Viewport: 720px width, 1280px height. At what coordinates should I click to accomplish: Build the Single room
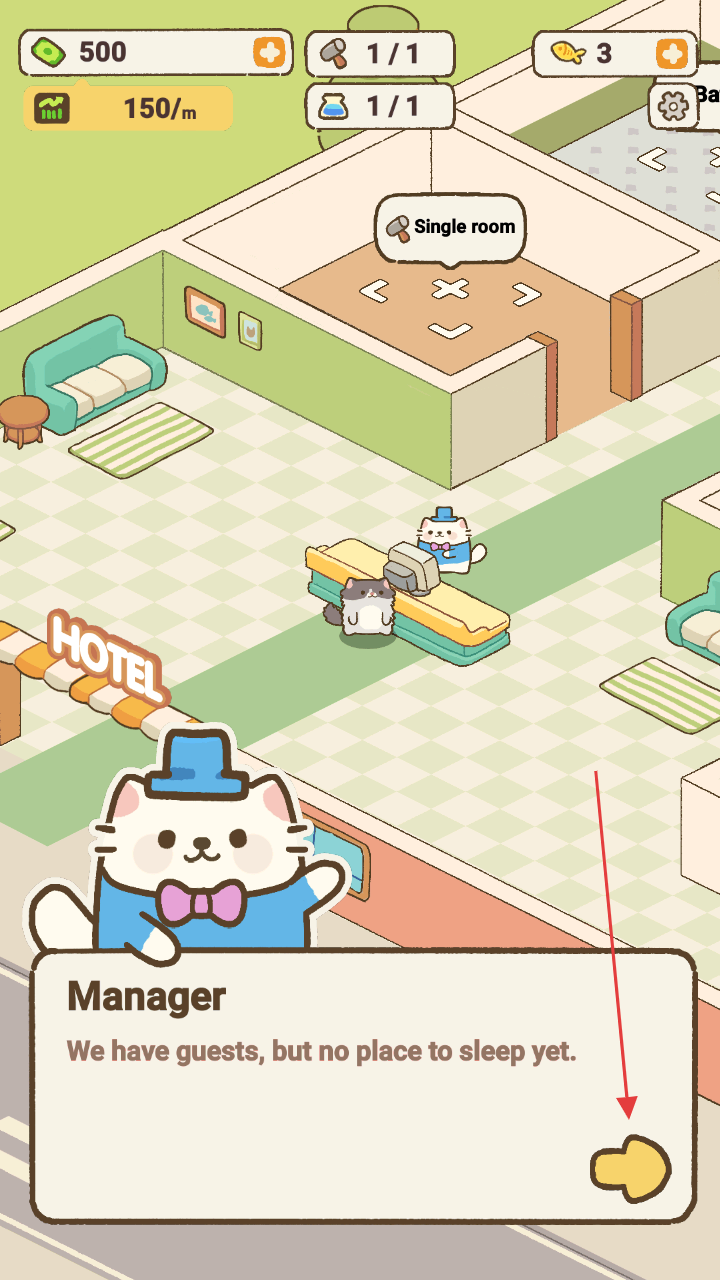tap(451, 228)
